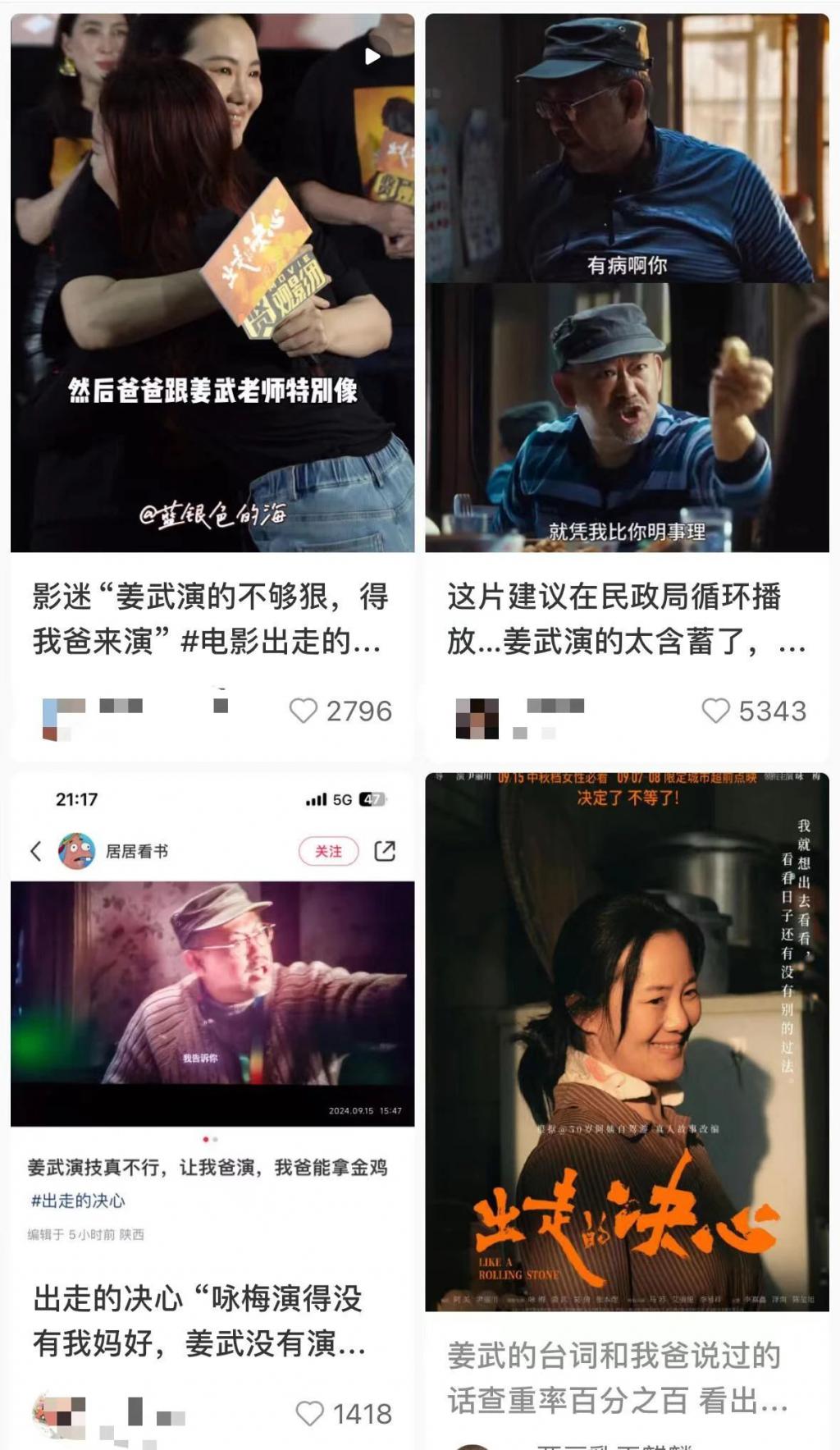Like the post with 1418 likes
The image size is (840, 1450).
pos(309,1413)
